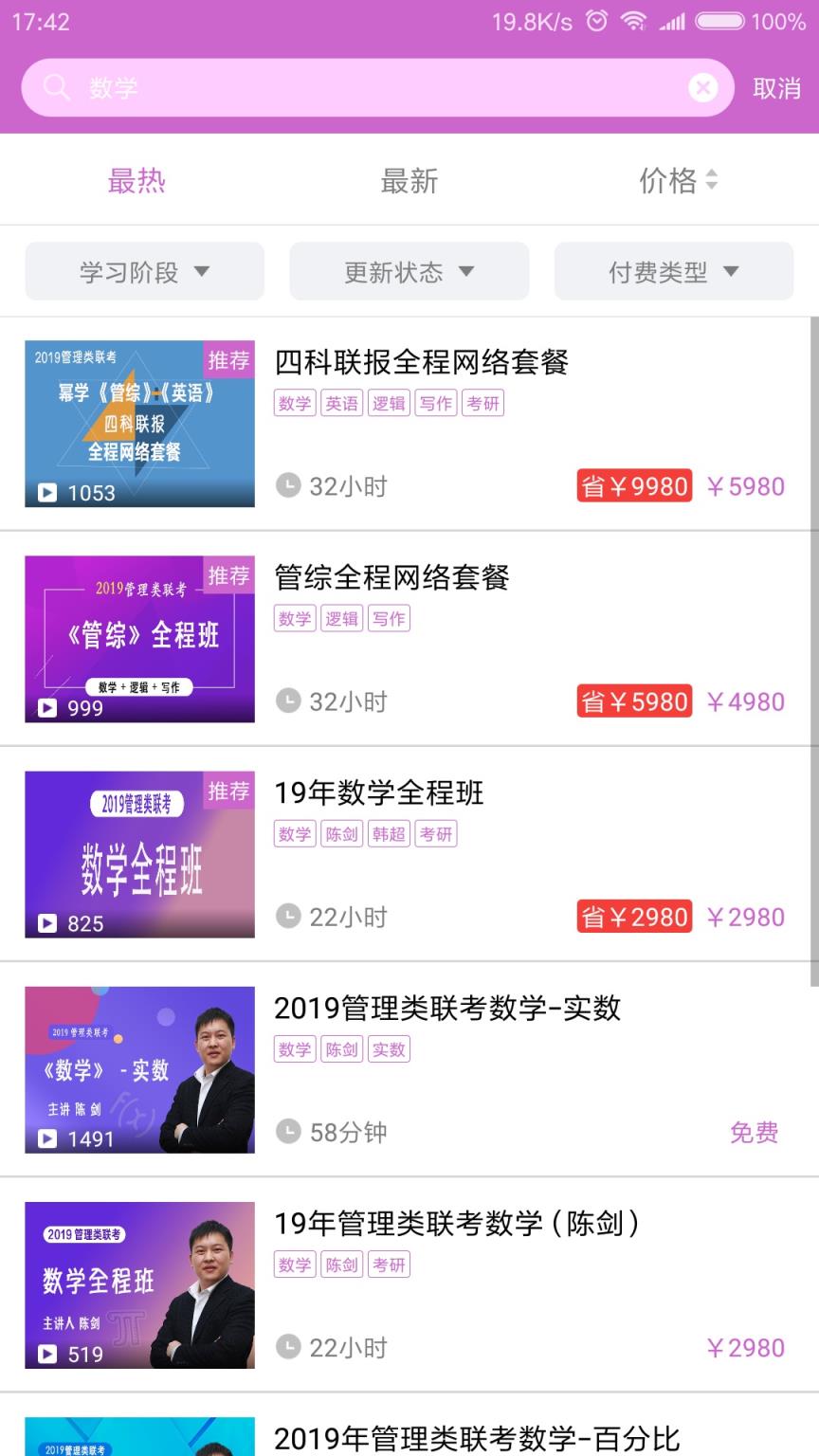Open the 付费类型 filter dropdown
Viewport: 819px width, 1456px height.
673,271
